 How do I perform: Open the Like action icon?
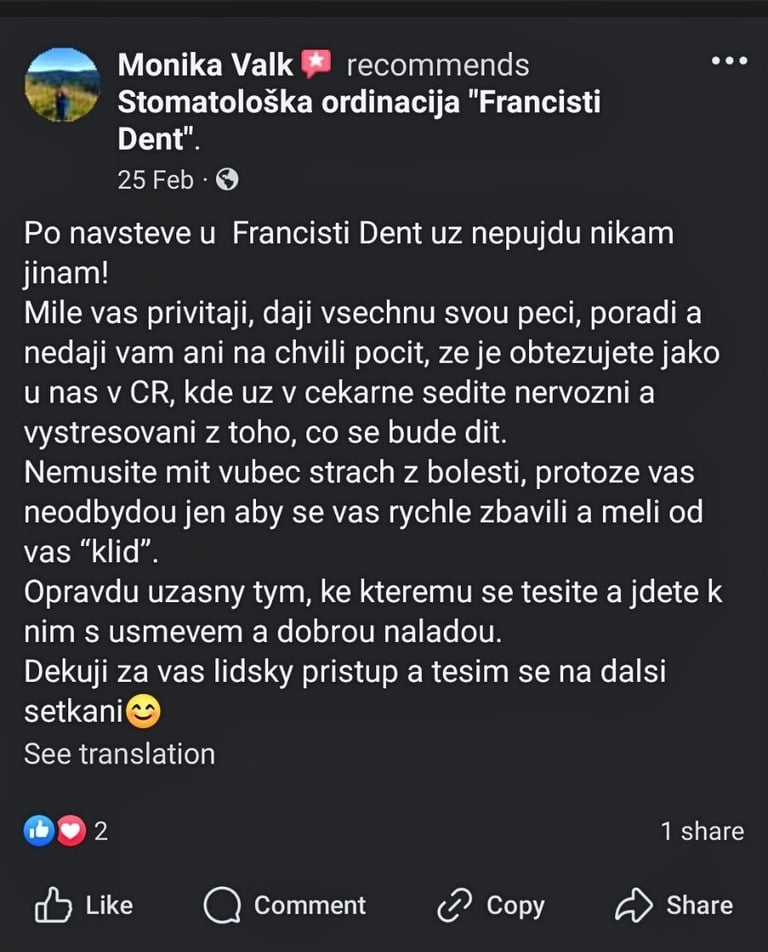[55, 905]
